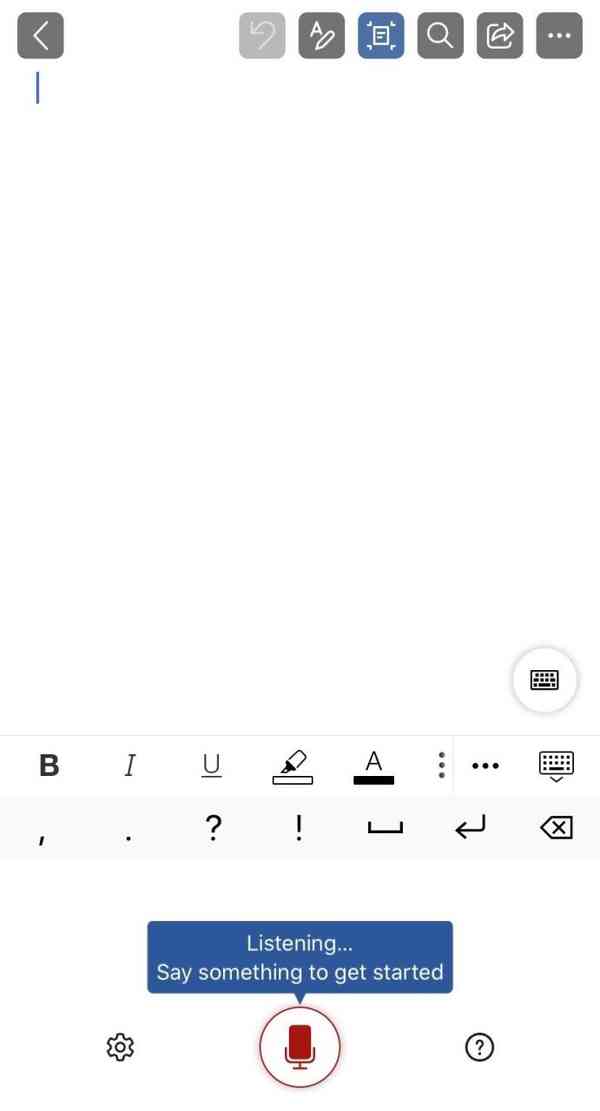Apply italic formatting
600x1111 pixels.
[x=129, y=766]
